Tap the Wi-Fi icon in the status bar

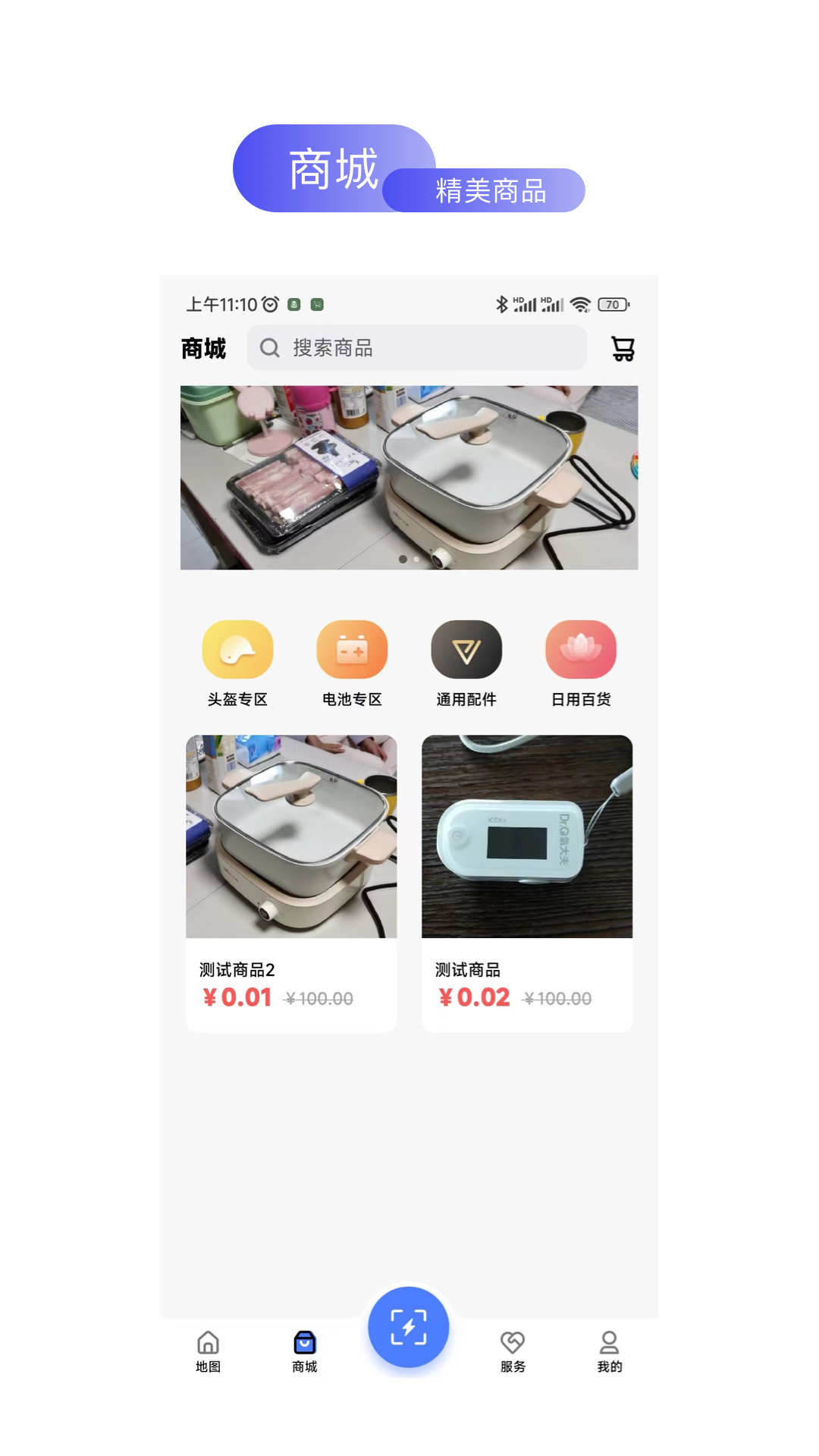579,304
